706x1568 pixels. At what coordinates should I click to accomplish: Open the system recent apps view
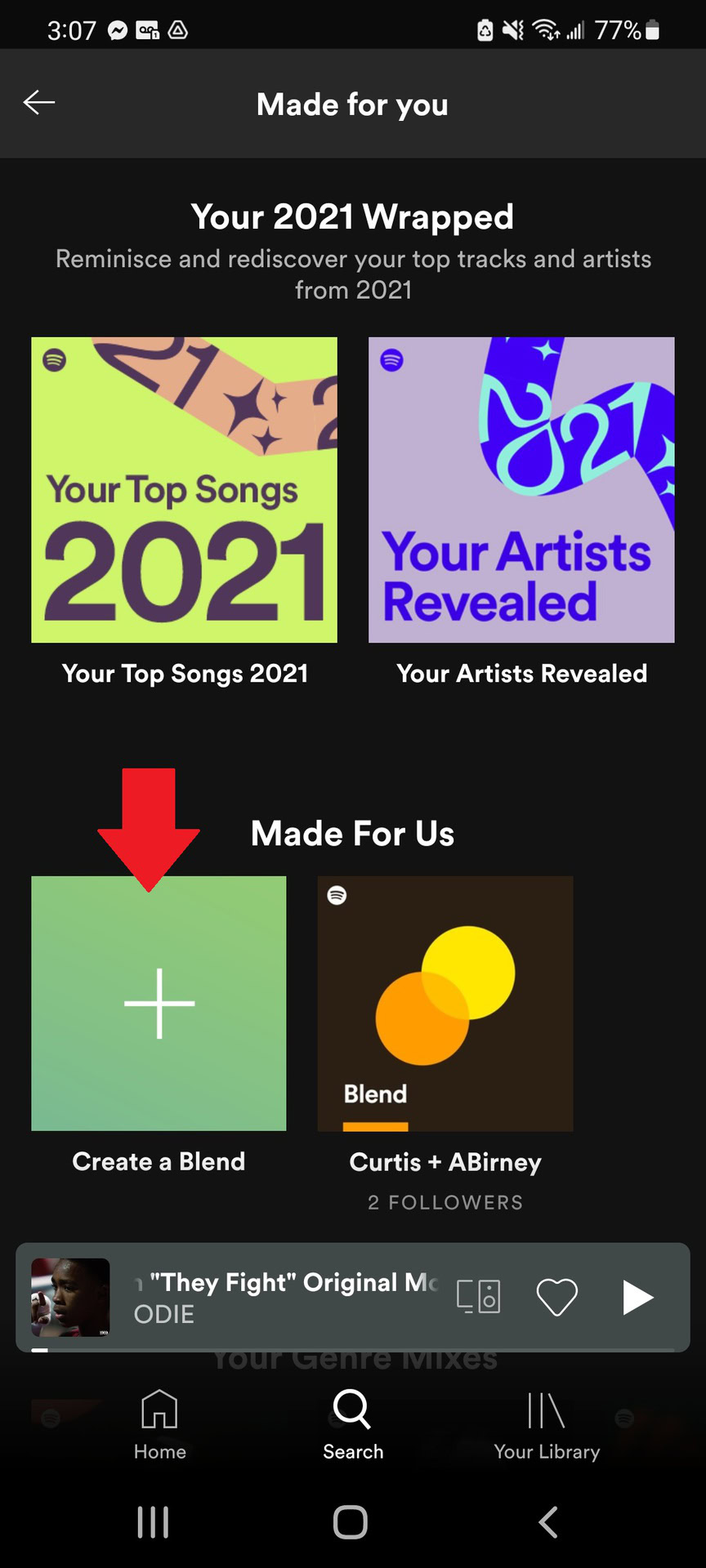tap(153, 1522)
